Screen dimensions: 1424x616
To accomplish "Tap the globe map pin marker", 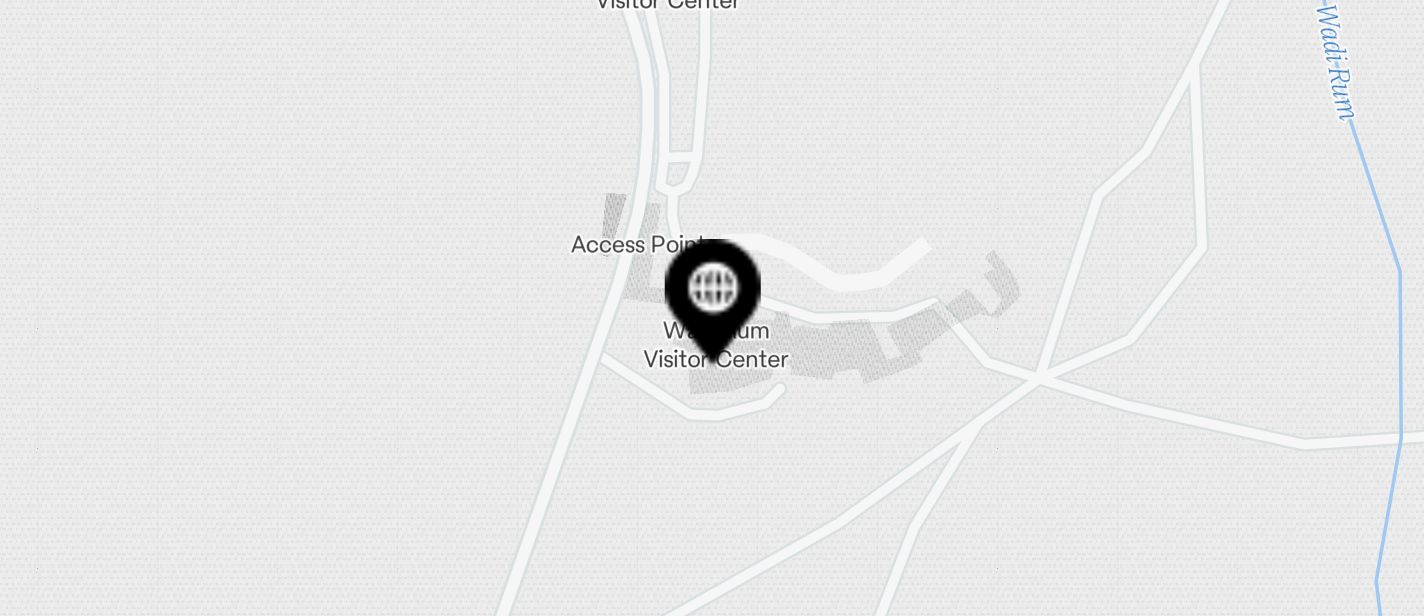I will (x=713, y=290).
